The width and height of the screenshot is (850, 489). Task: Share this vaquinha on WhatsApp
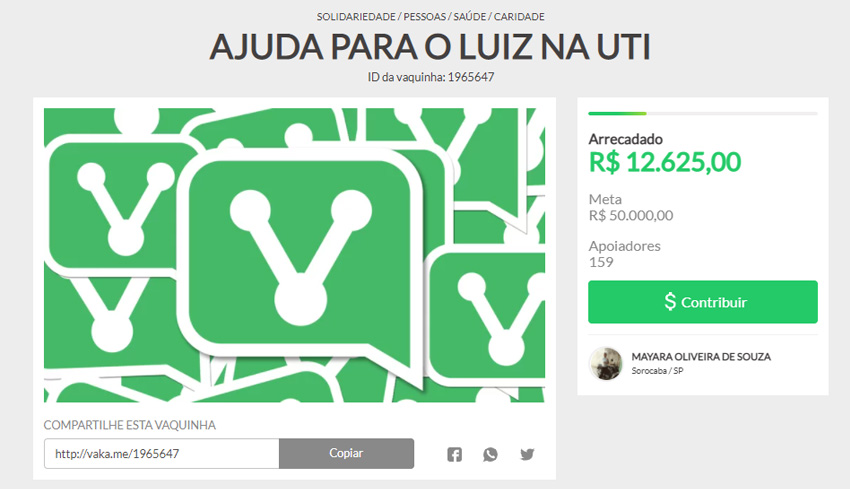(490, 454)
